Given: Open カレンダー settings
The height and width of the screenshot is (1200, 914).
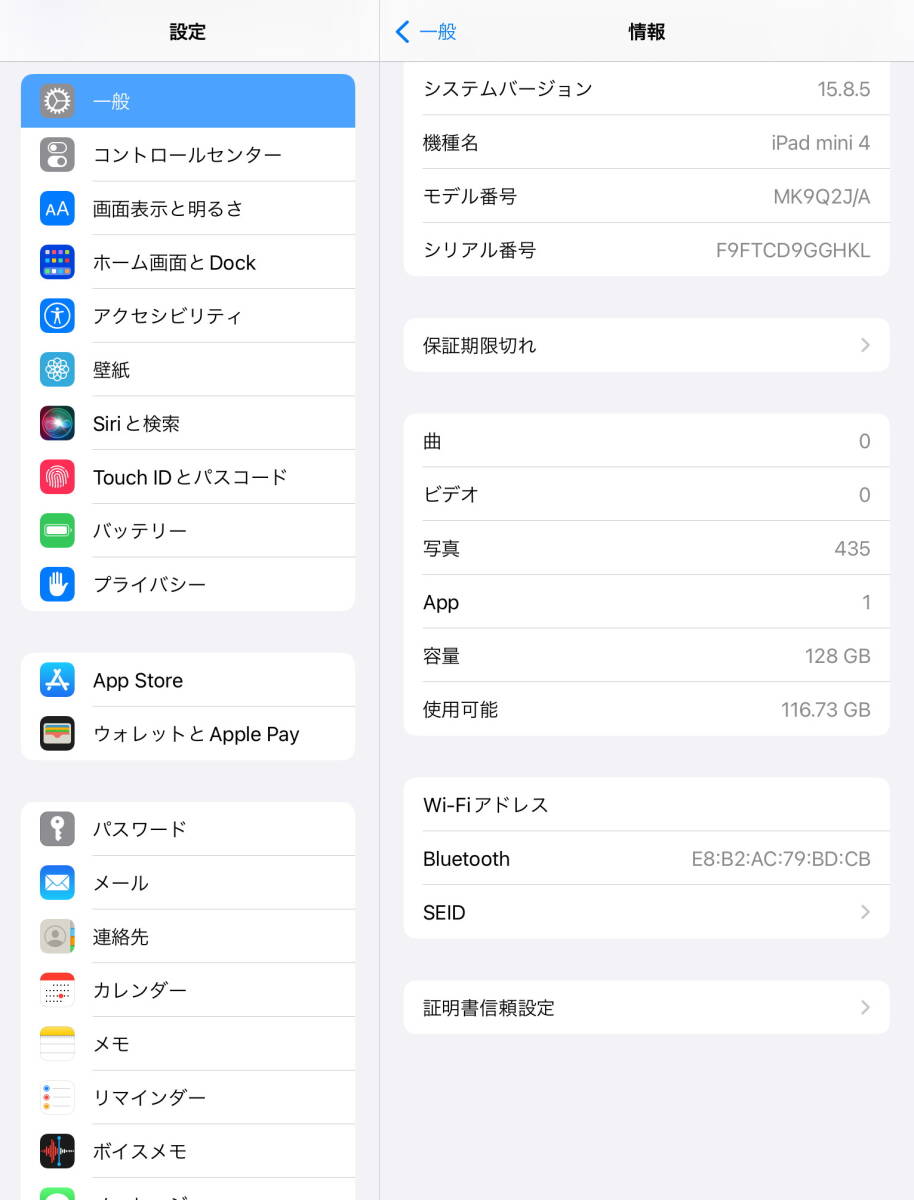Looking at the screenshot, I should (187, 990).
